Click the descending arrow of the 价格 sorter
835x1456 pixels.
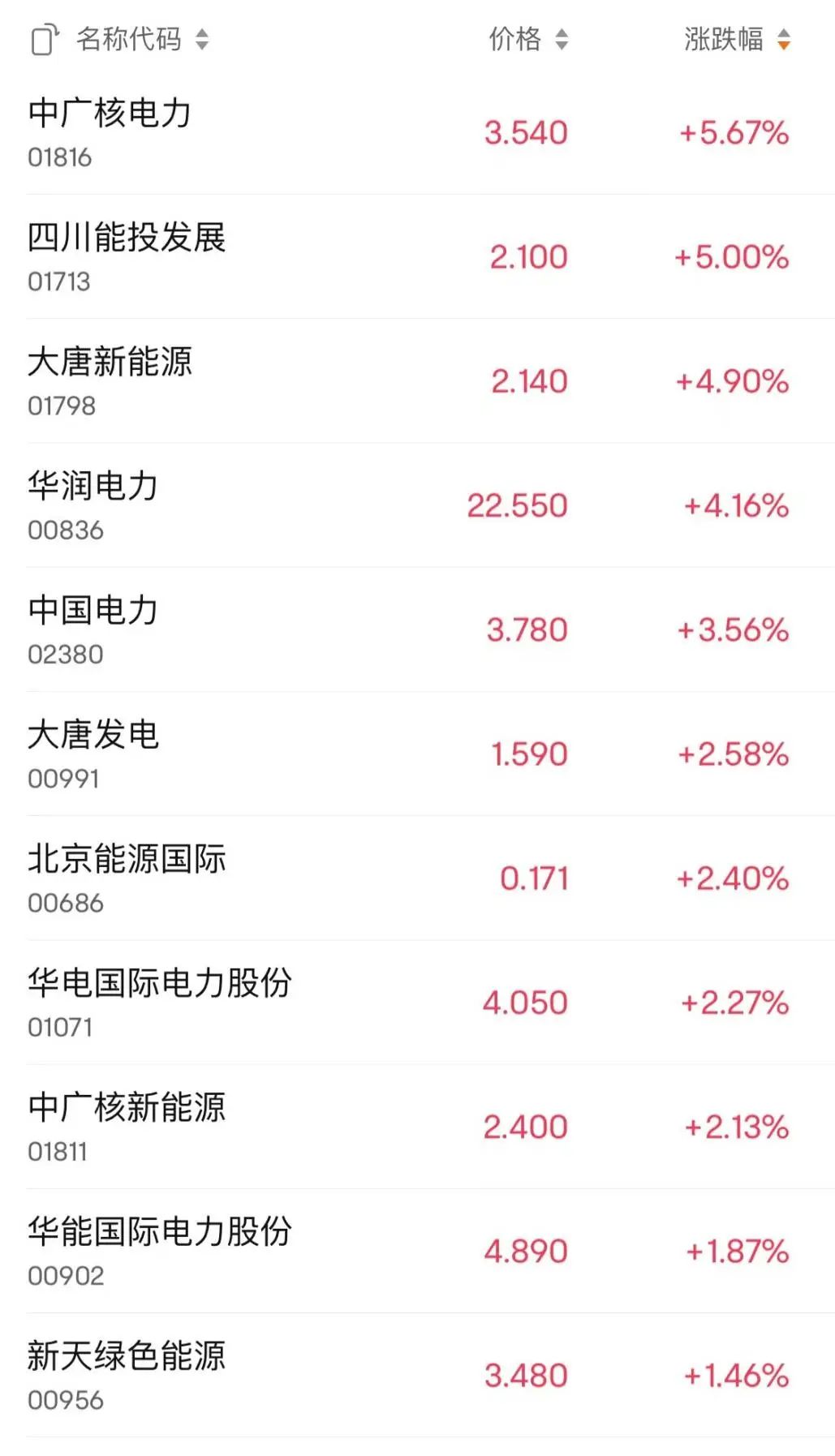click(x=562, y=44)
